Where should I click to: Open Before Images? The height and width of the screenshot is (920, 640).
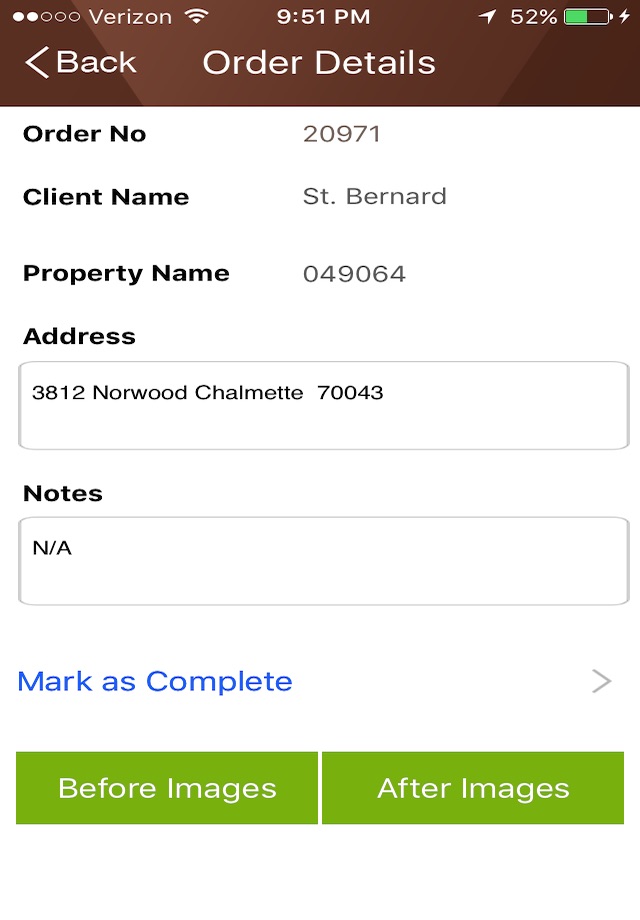coord(167,788)
